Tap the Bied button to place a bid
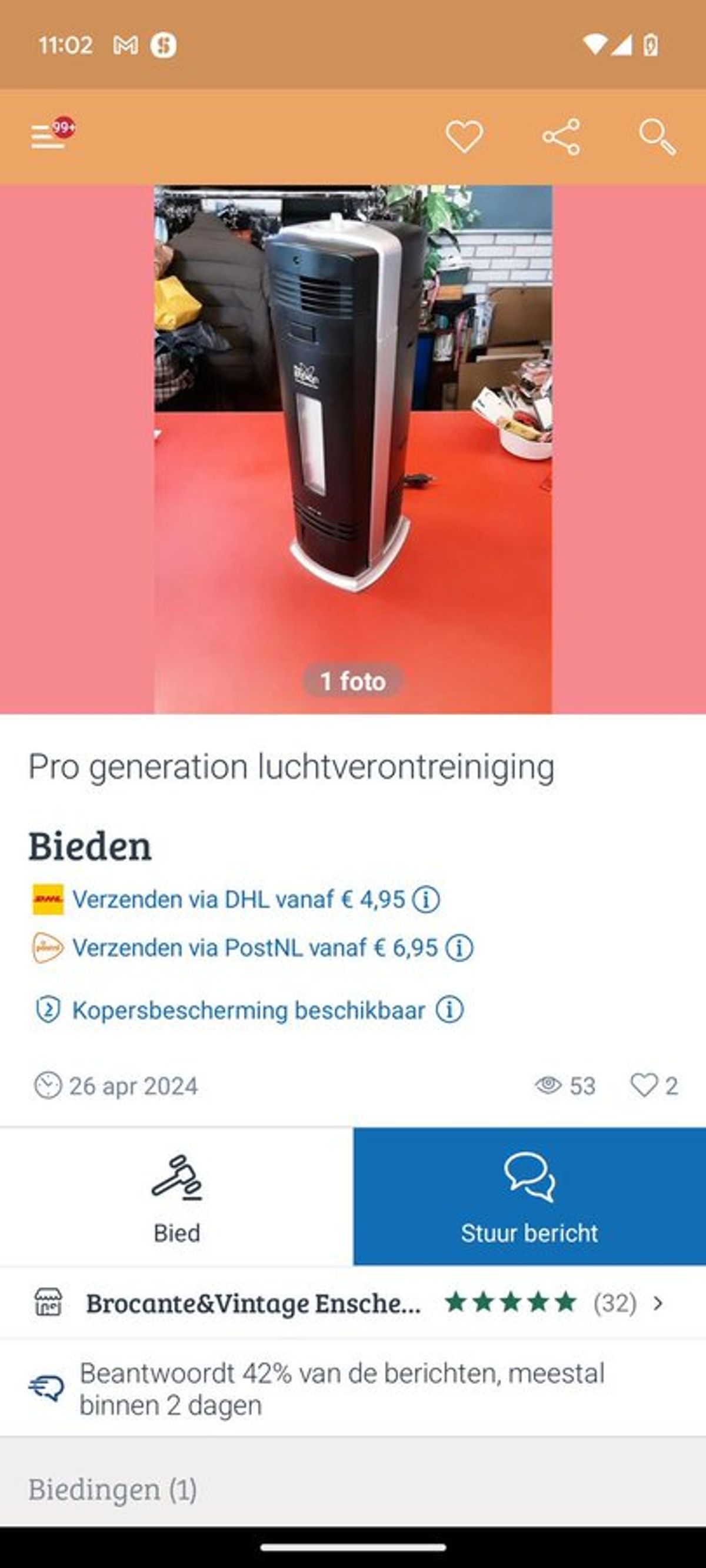The width and height of the screenshot is (706, 1568). click(176, 1196)
